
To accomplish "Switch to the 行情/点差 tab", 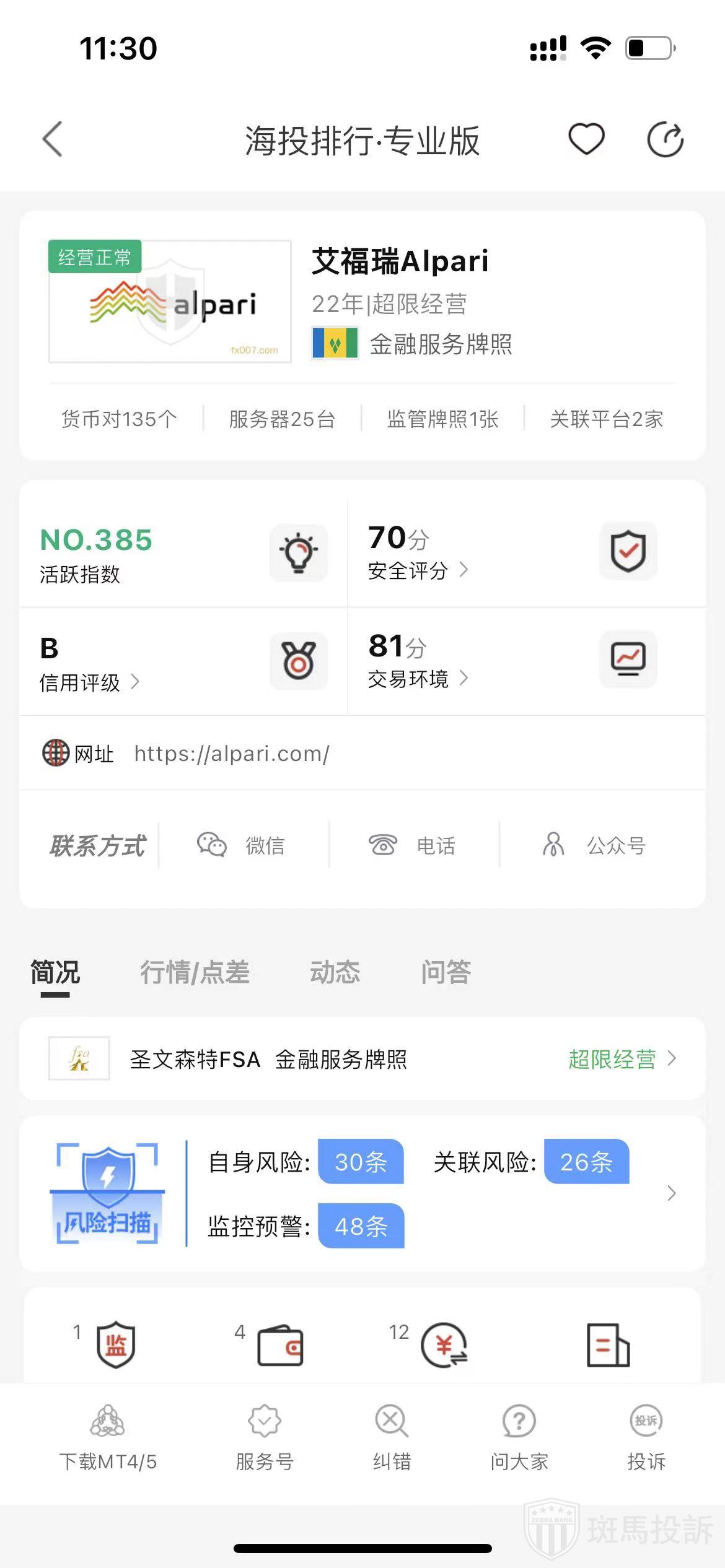I will [195, 972].
